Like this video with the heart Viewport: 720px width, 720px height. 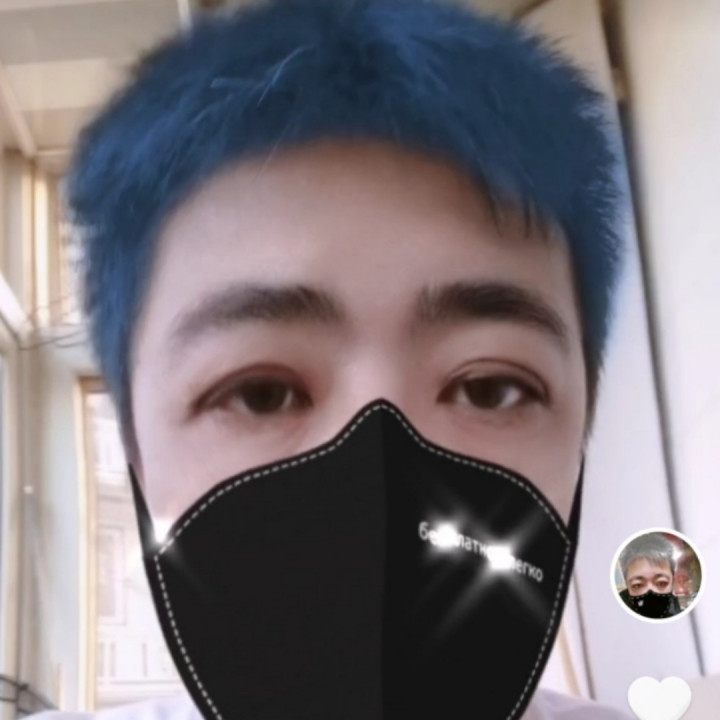click(659, 699)
